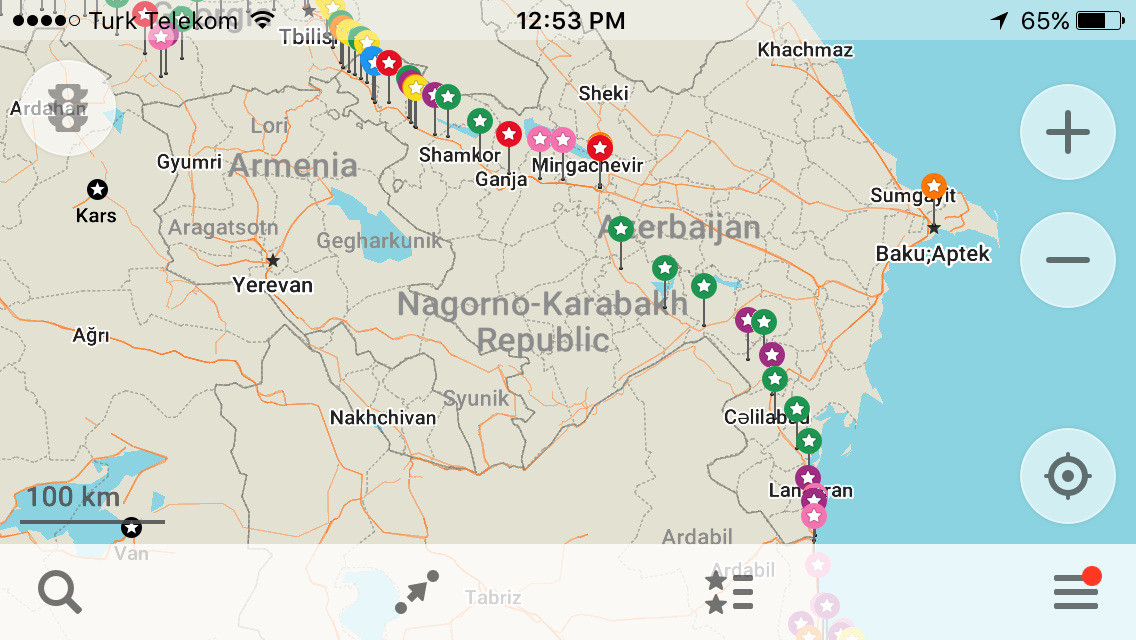Select the black star bookmark near Van
1136x640 pixels.
coord(131,527)
